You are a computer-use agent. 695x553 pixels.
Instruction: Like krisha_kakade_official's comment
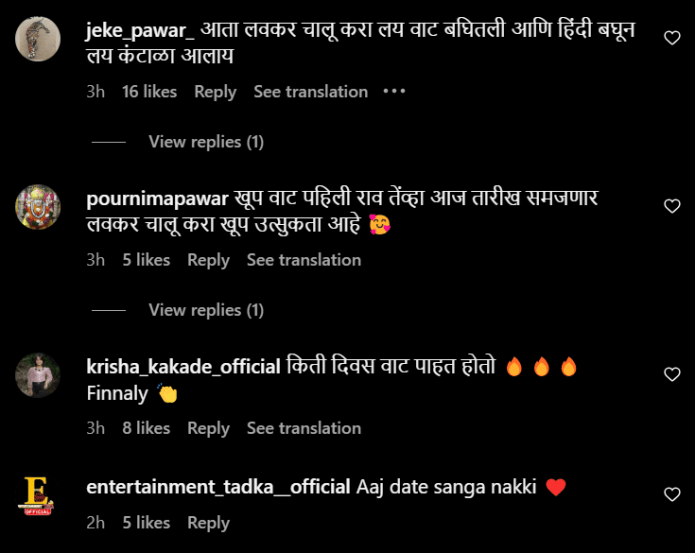pyautogui.click(x=673, y=374)
